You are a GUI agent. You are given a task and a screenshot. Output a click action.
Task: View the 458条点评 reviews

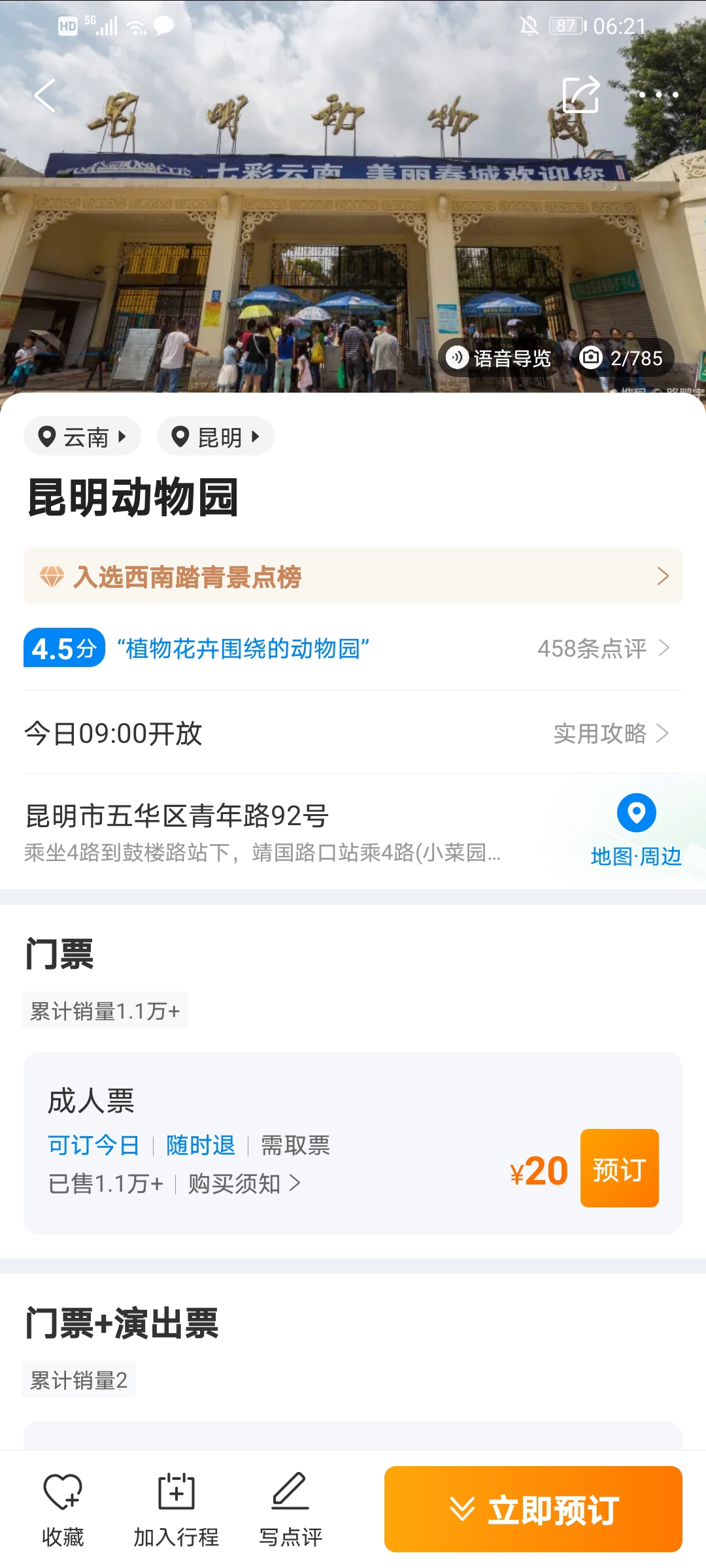click(x=603, y=648)
